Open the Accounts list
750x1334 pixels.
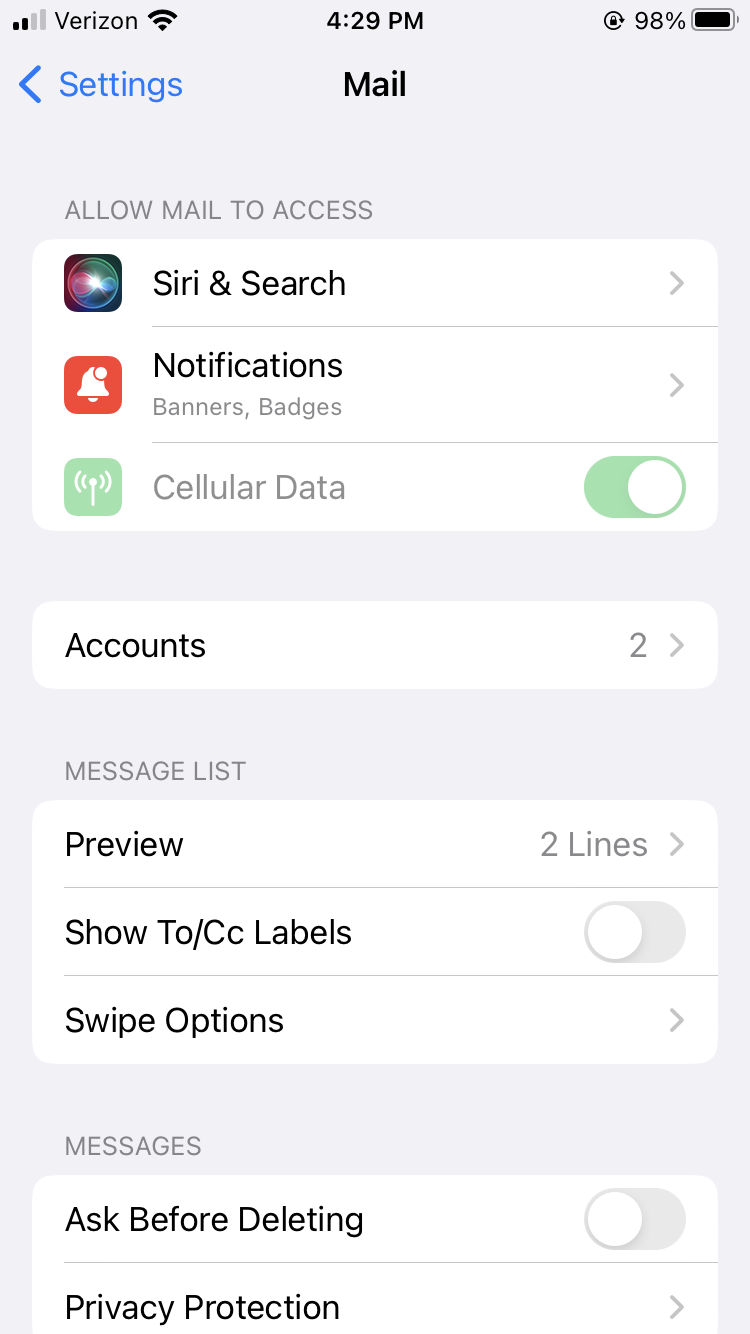375,646
